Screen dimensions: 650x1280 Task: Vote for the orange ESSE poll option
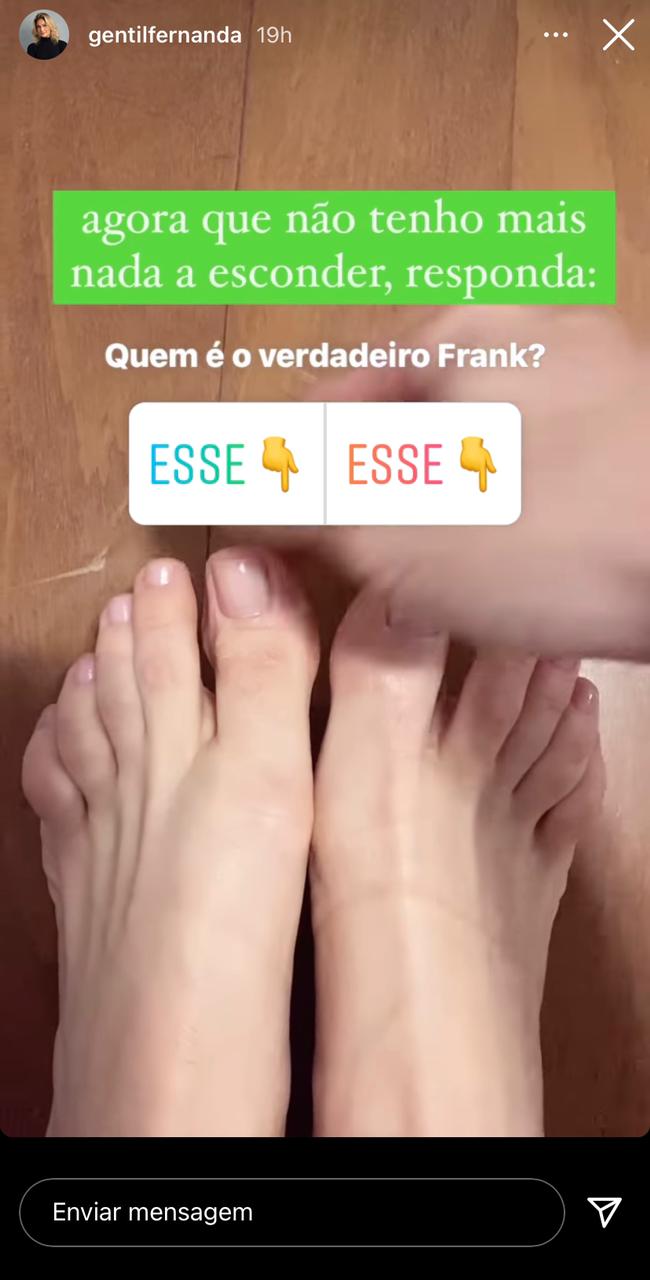click(x=423, y=464)
